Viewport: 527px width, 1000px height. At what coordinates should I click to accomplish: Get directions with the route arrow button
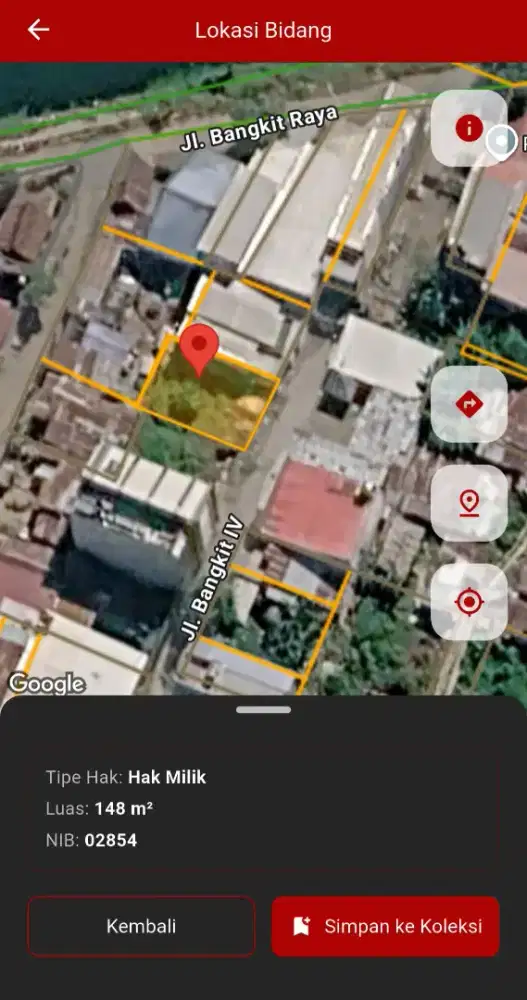[469, 404]
